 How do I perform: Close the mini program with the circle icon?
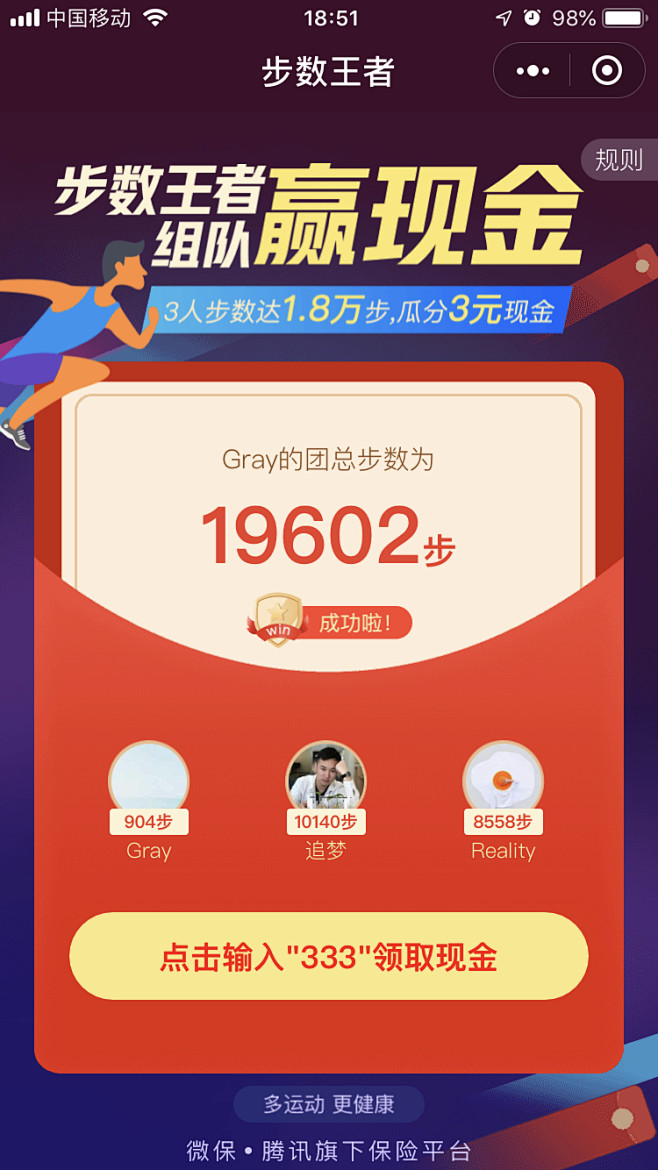click(607, 71)
